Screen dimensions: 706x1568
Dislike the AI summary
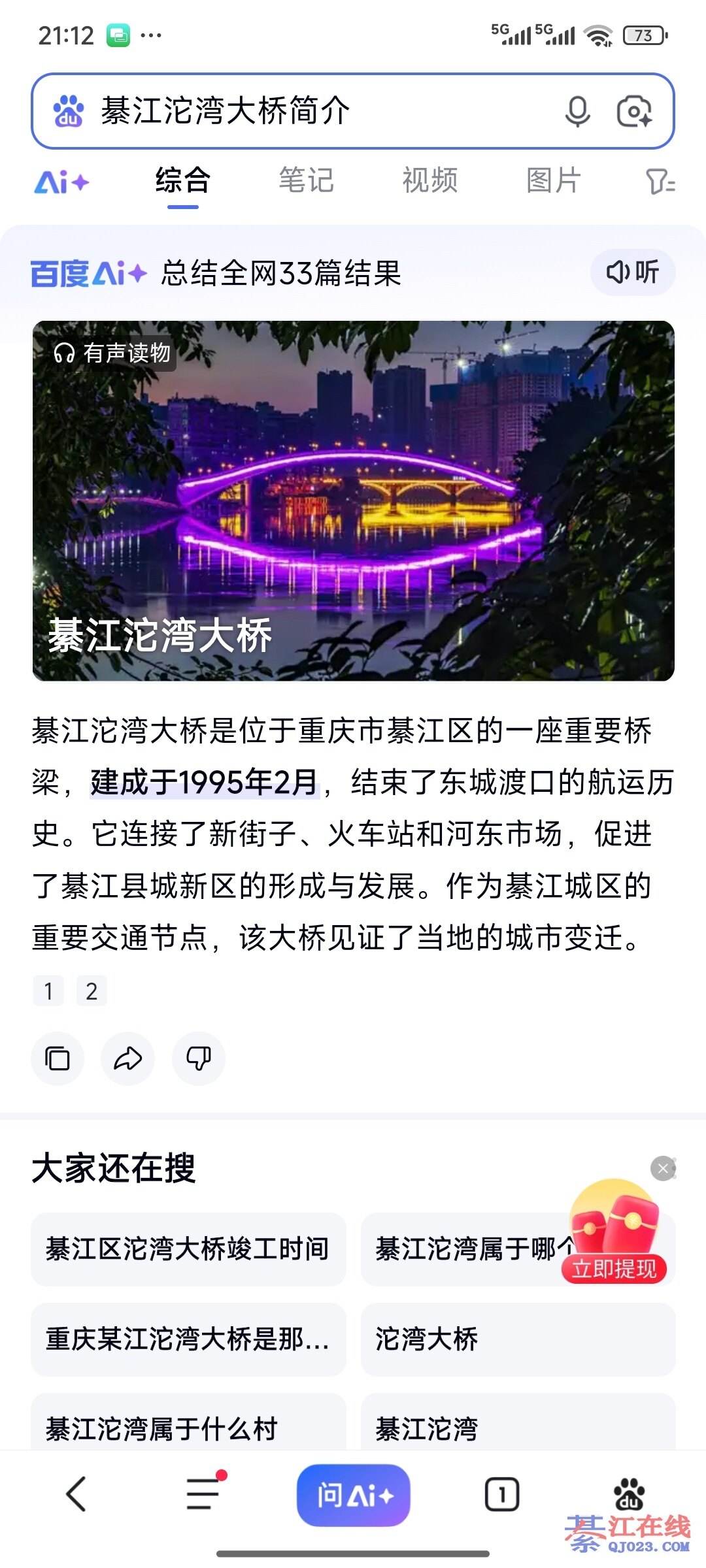point(198,1058)
